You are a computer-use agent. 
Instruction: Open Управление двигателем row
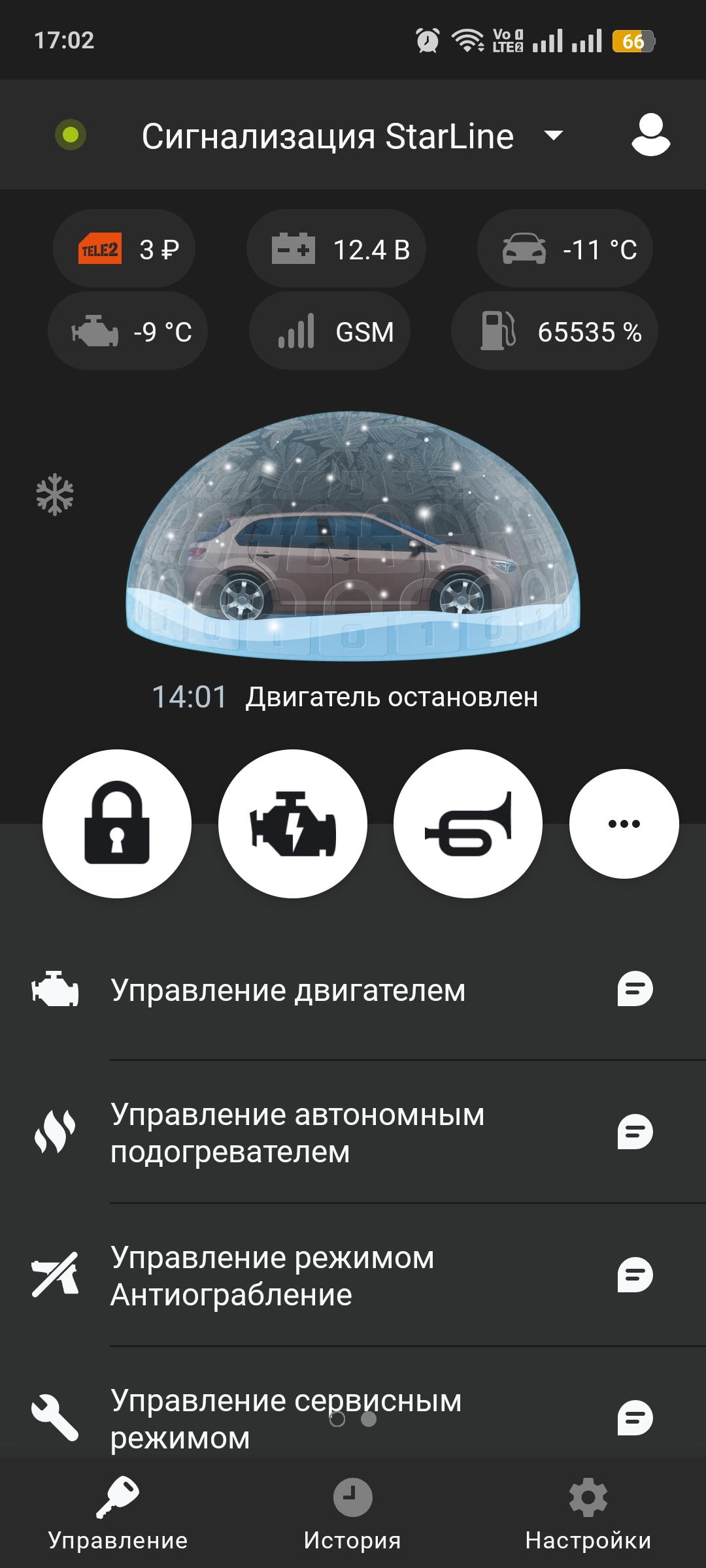(288, 990)
